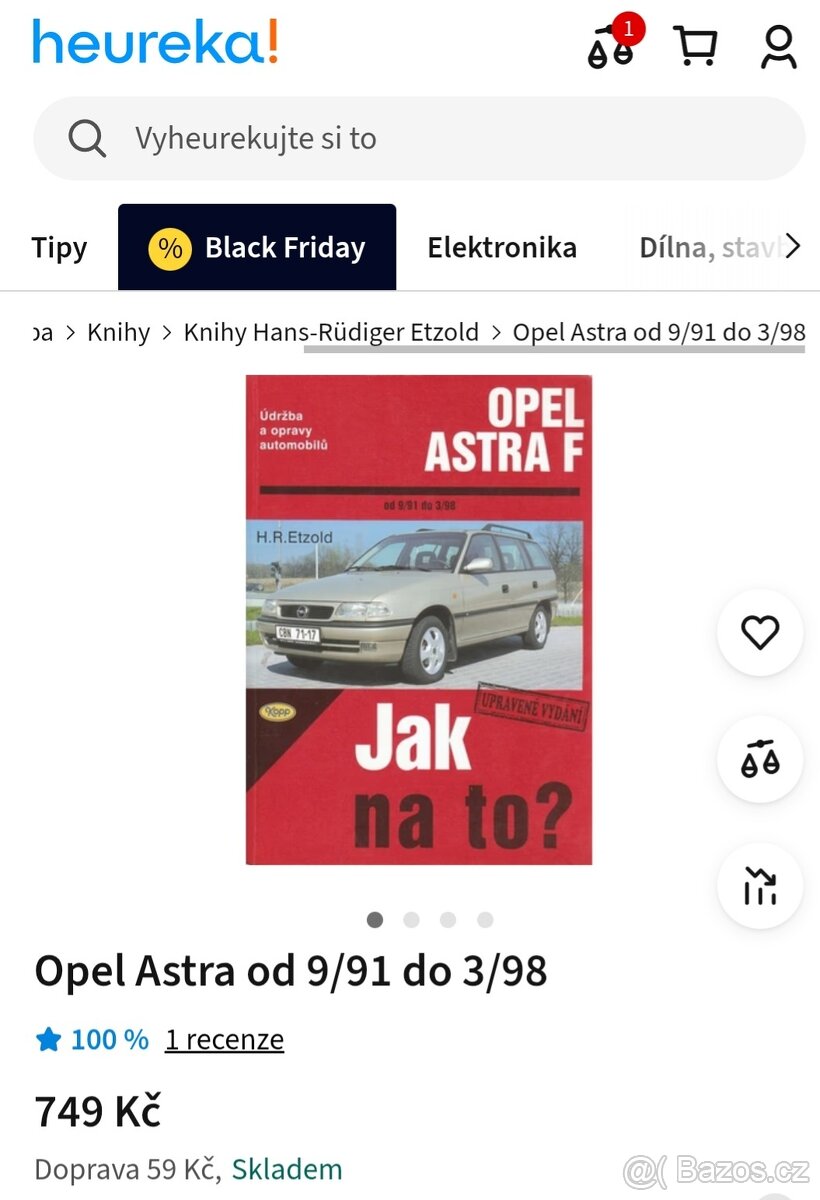This screenshot has height=1200, width=820.
Task: Open the Elektronika menu item
Action: click(x=502, y=247)
